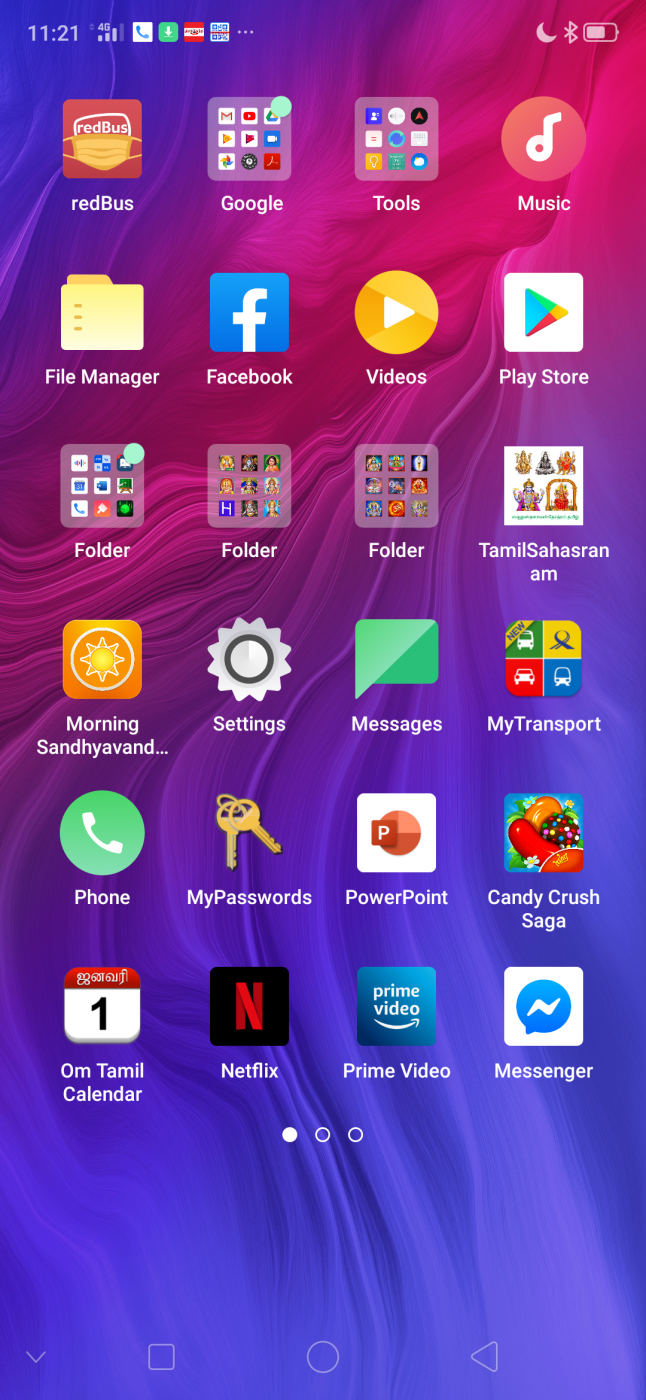The image size is (646, 1400).
Task: Open Netflix
Action: tap(250, 1007)
